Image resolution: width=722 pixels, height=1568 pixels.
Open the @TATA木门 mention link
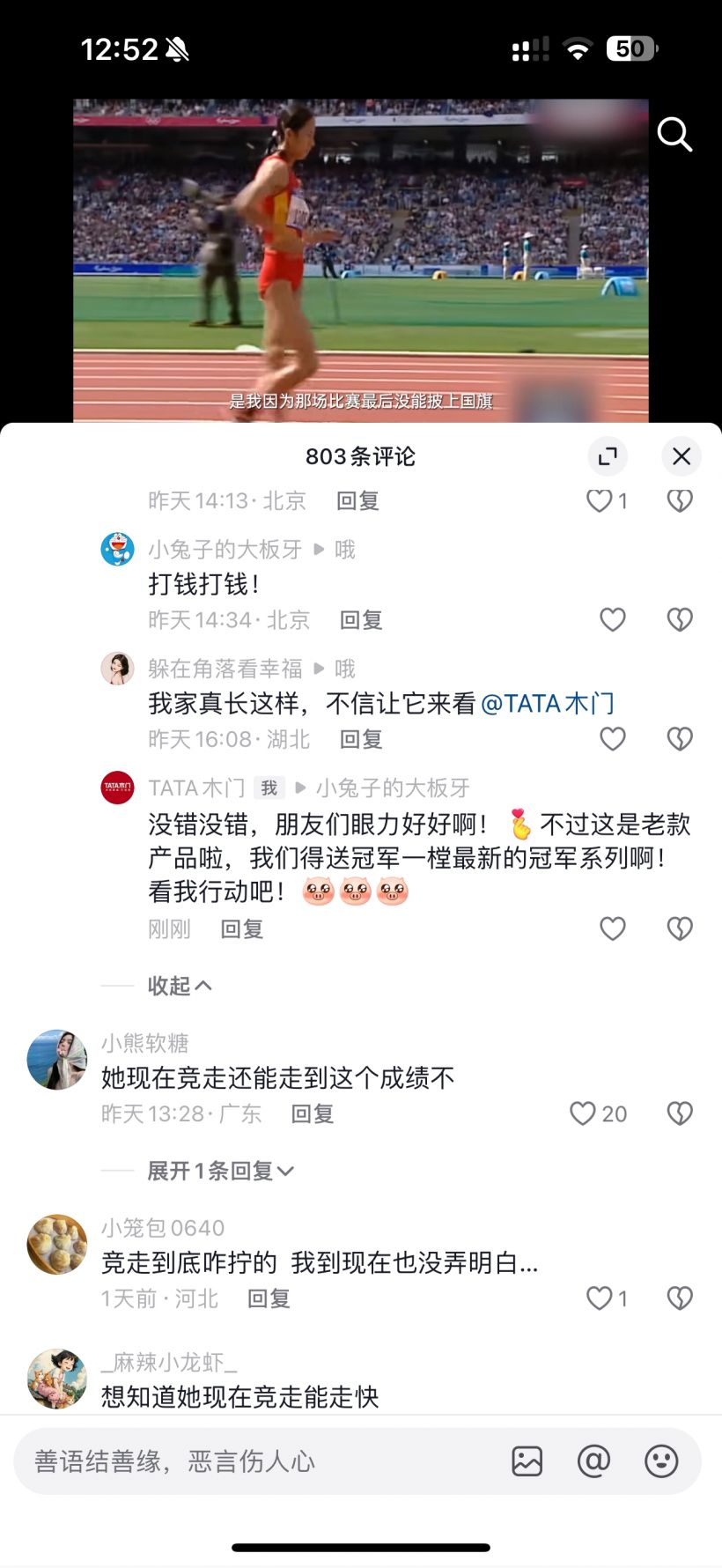(x=547, y=704)
